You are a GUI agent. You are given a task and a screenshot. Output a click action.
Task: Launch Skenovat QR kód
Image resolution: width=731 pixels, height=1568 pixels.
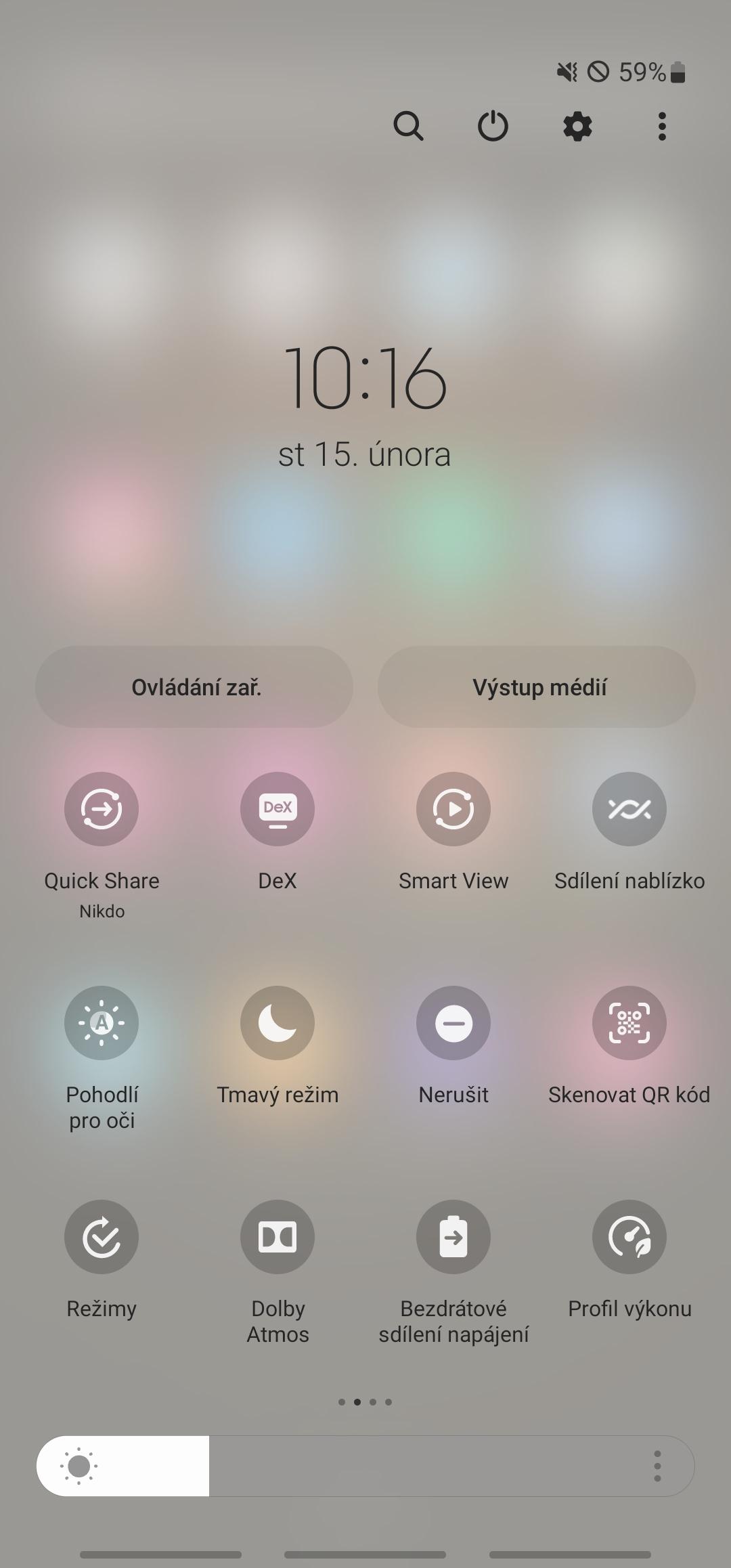click(629, 1023)
